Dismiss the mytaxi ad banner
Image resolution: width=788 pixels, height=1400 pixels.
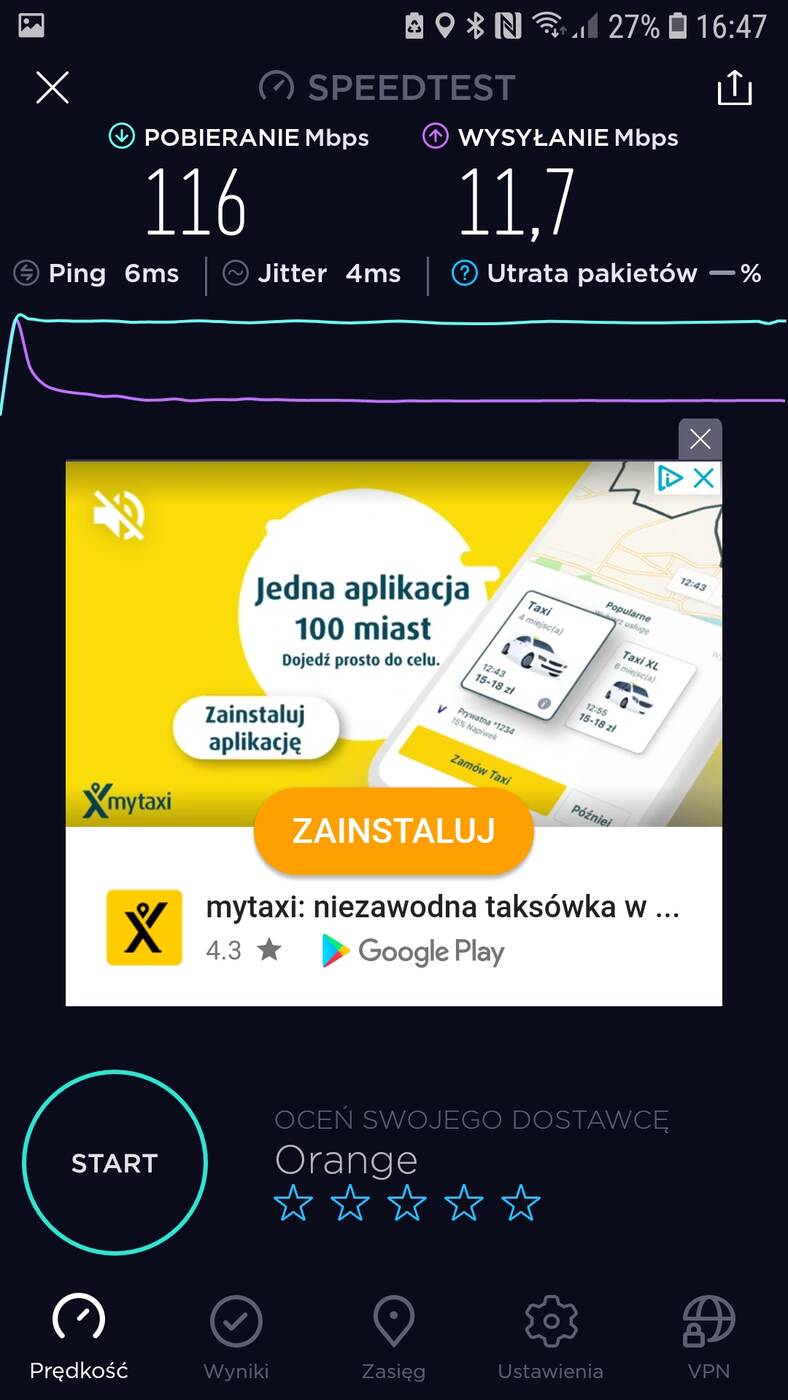tap(700, 439)
